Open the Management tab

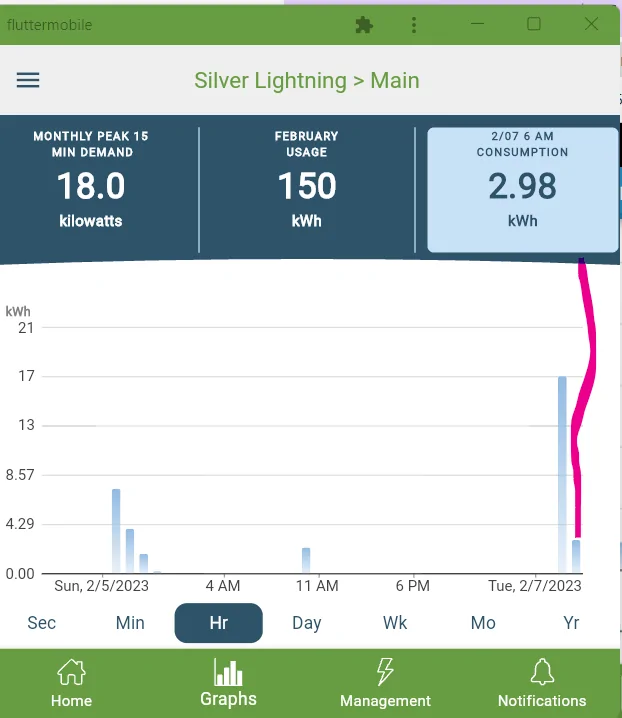pyautogui.click(x=385, y=684)
